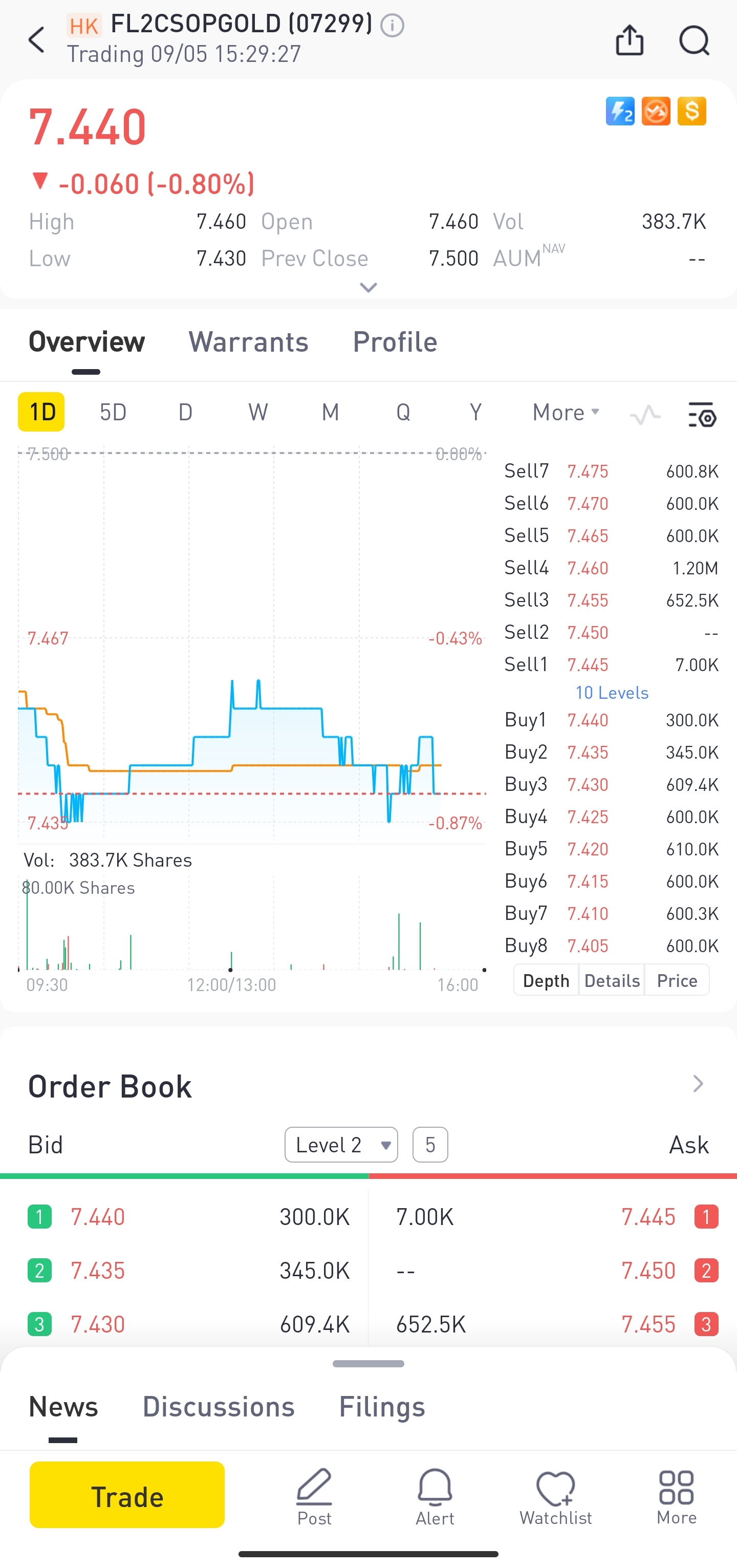This screenshot has width=737, height=1568.
Task: Open chart settings via the gear icon
Action: point(703,414)
